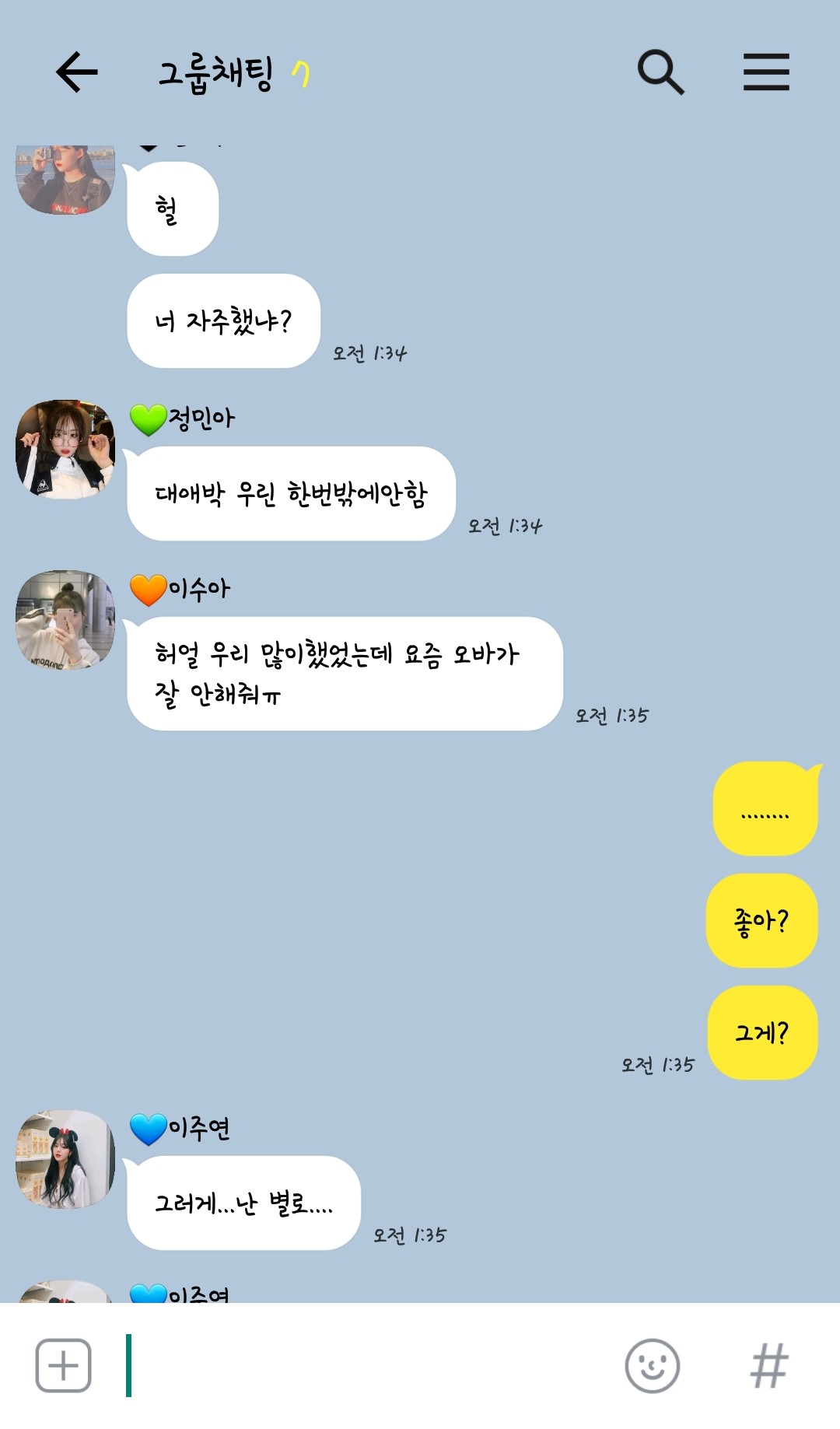Open the hashtag search button
The height and width of the screenshot is (1429, 840).
coord(769,1365)
